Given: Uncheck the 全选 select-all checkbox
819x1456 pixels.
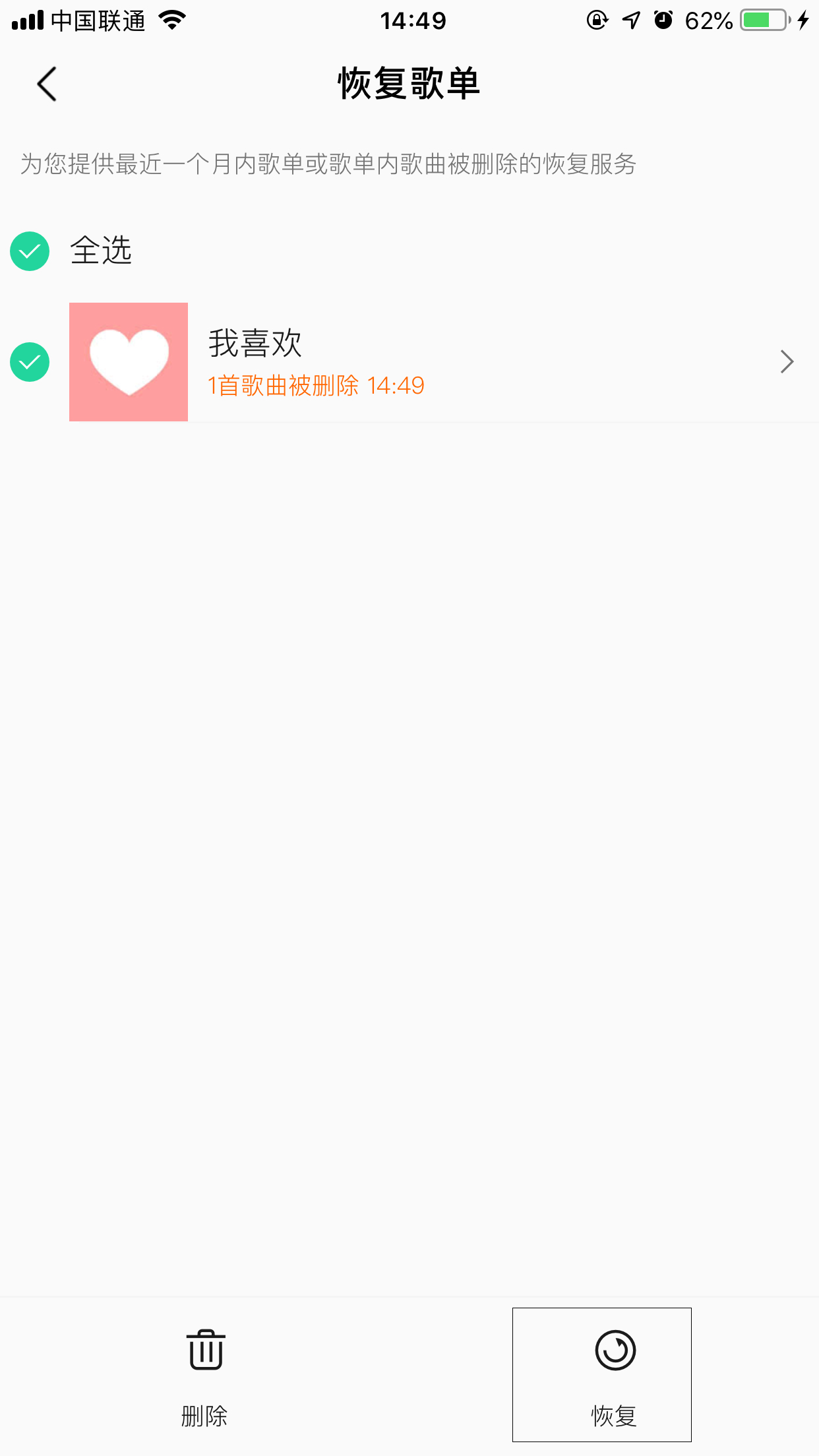Looking at the screenshot, I should point(29,251).
